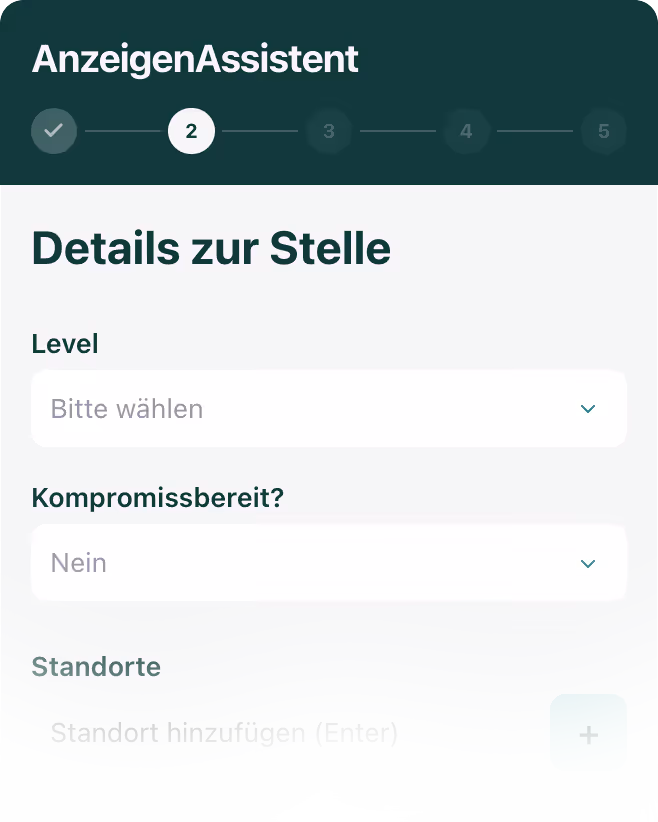Open the Level dropdown
This screenshot has width=658, height=822.
[x=328, y=408]
